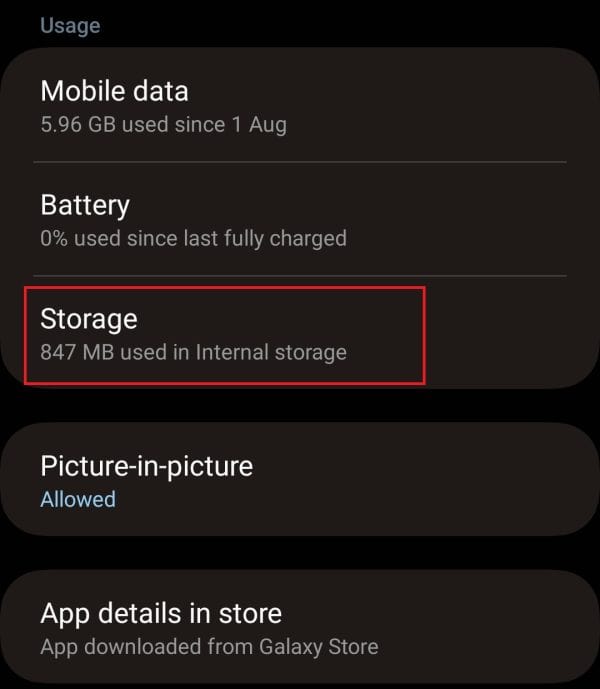View App details in store
This screenshot has height=689, width=600.
coord(300,628)
